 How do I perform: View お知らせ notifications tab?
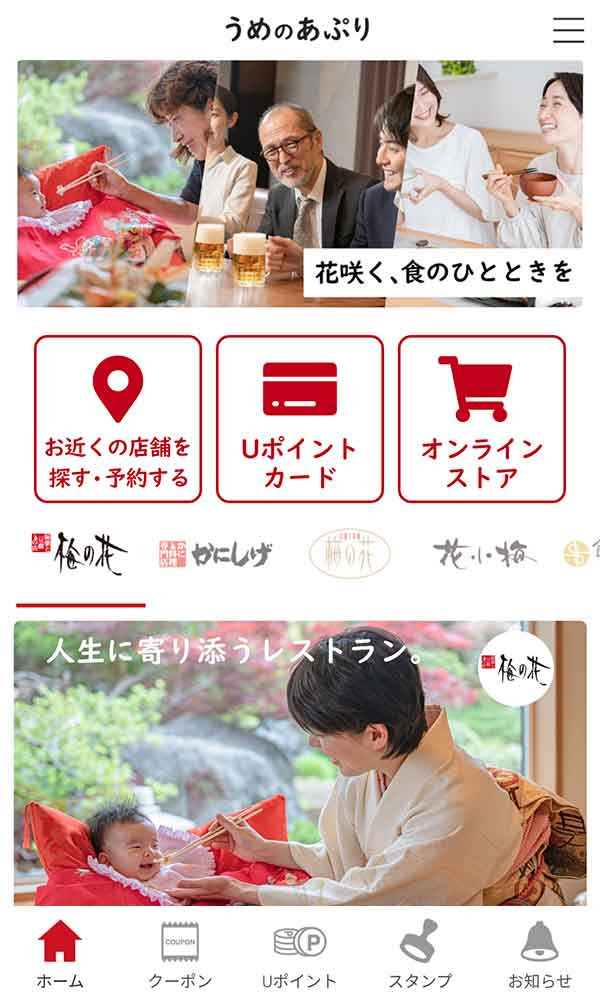(540, 954)
